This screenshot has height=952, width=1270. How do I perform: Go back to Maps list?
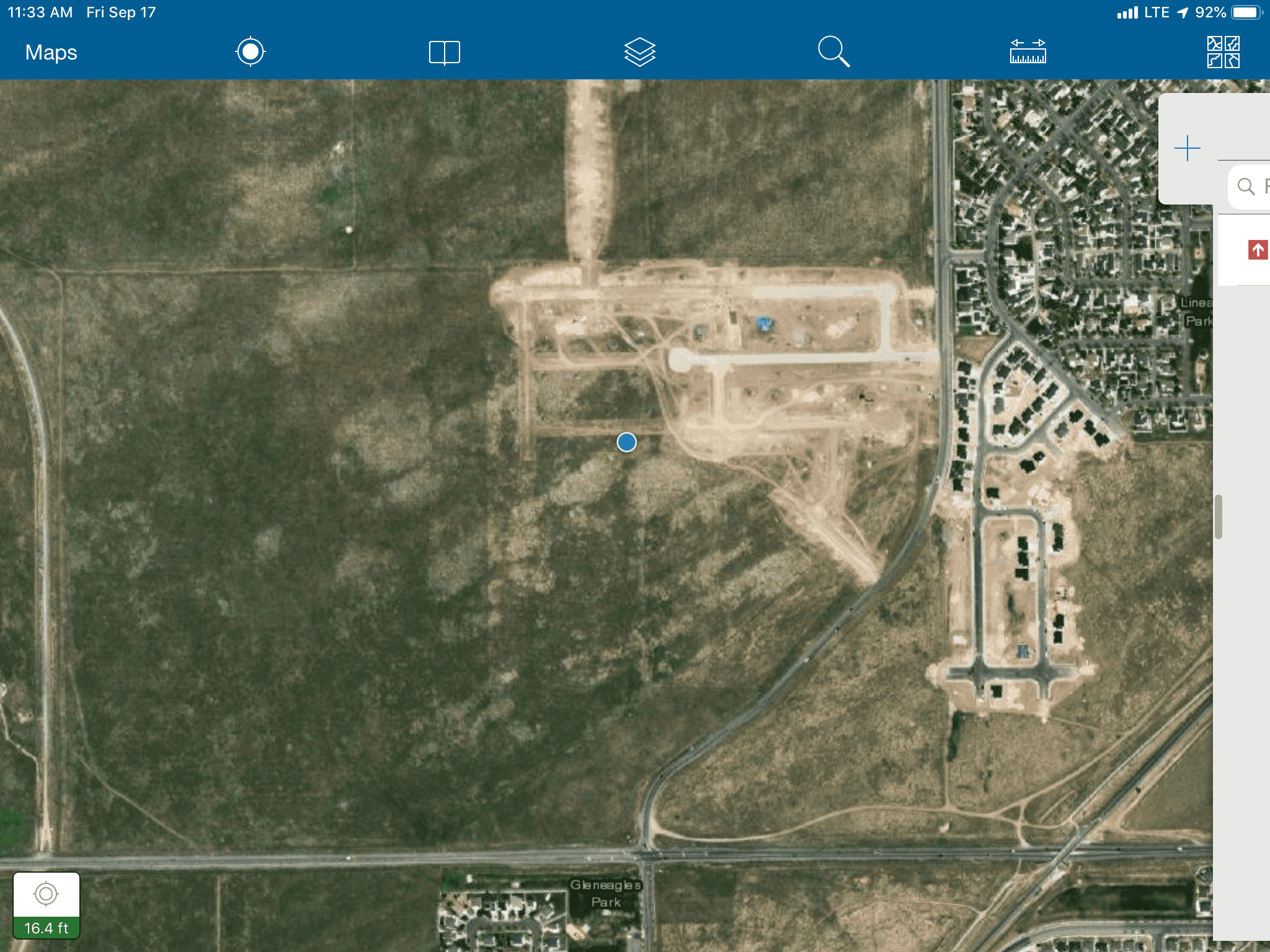51,53
